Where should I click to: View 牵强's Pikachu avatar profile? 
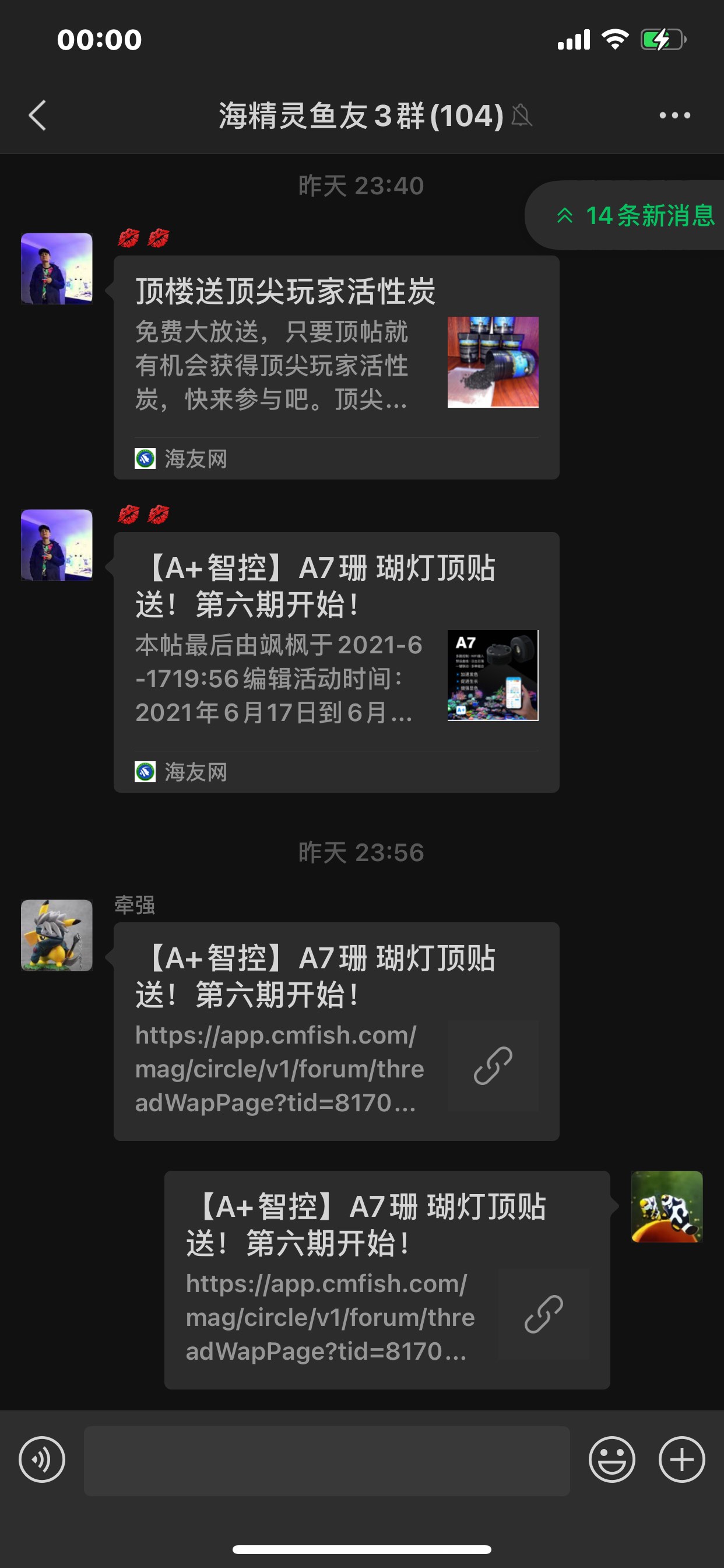[x=57, y=935]
